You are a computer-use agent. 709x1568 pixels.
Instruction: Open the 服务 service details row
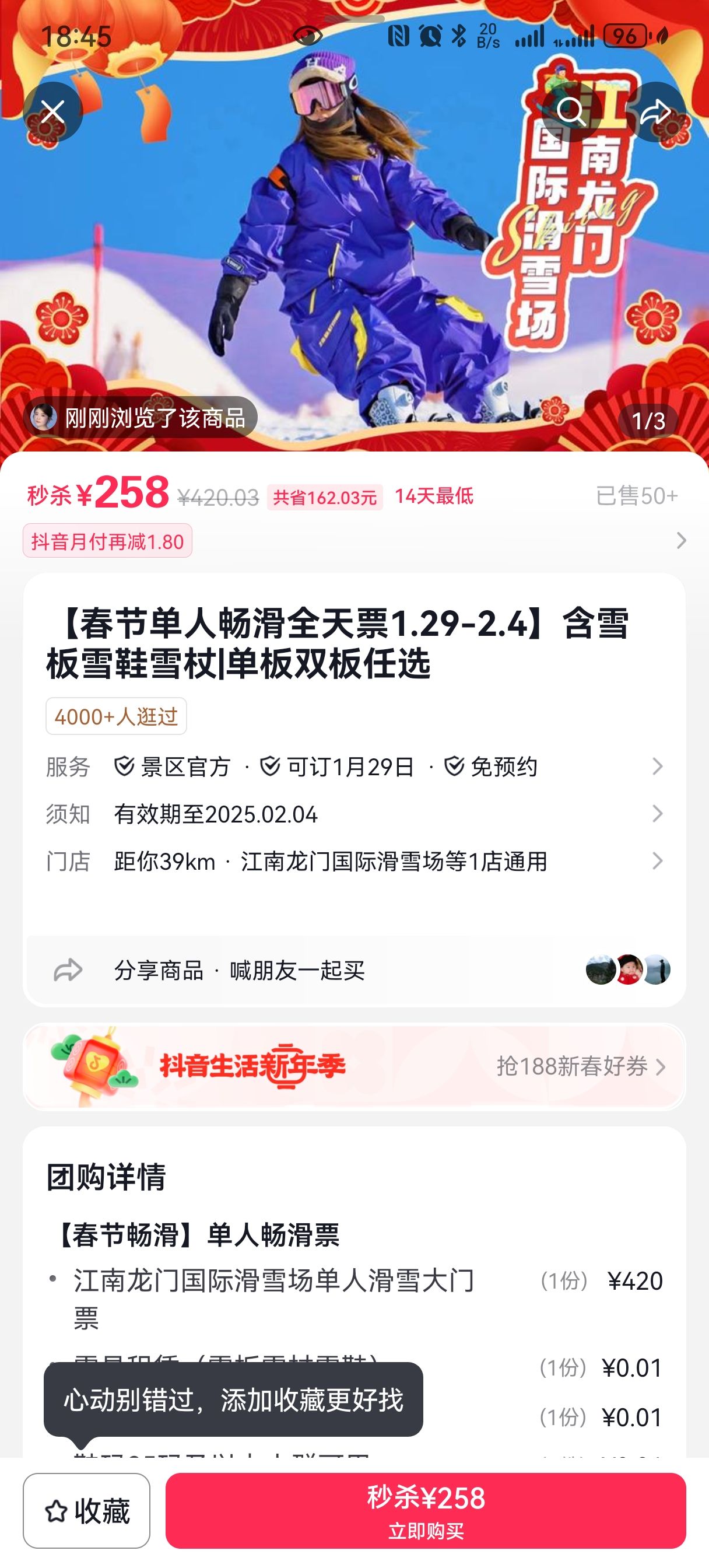[354, 766]
